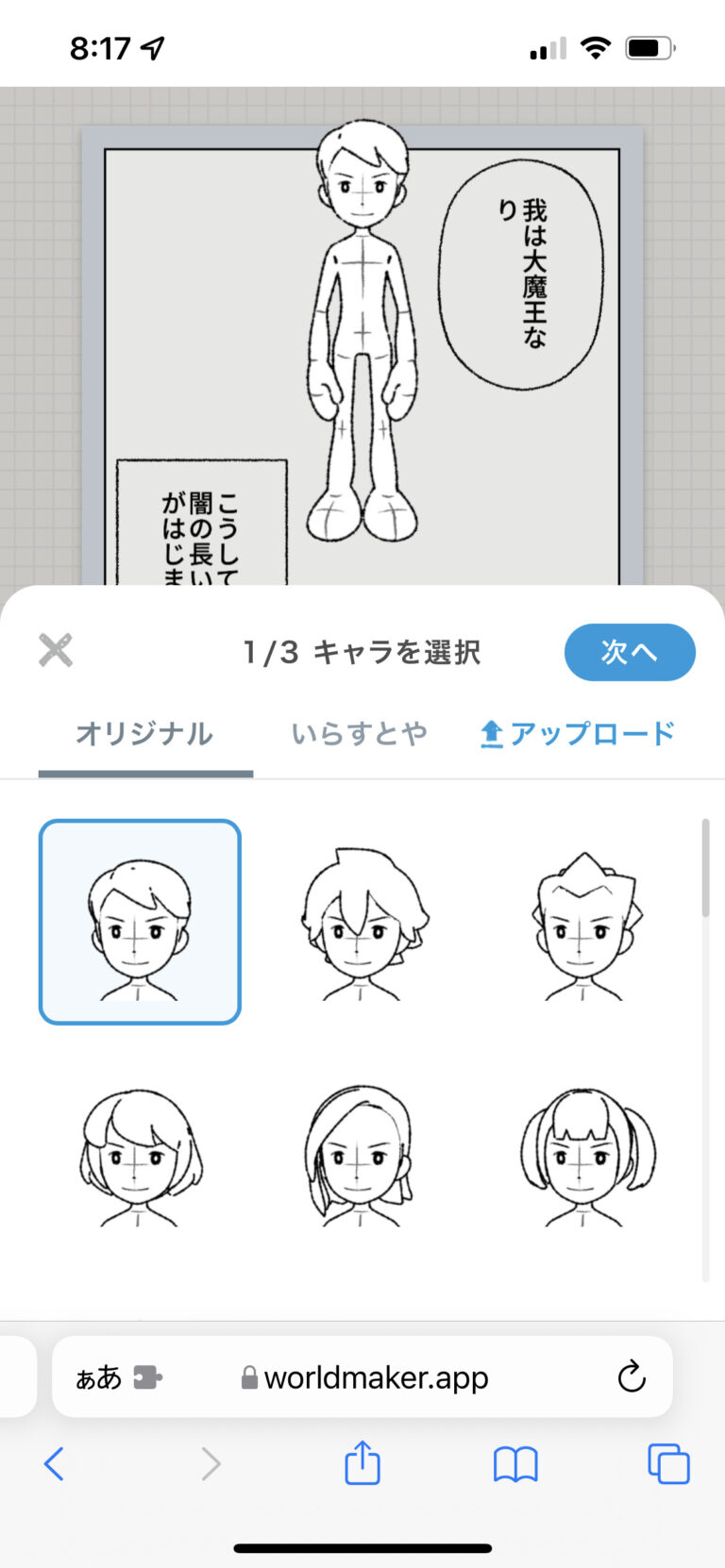Viewport: 725px width, 1568px height.
Task: Open Safari bookmarks
Action: [x=515, y=1464]
